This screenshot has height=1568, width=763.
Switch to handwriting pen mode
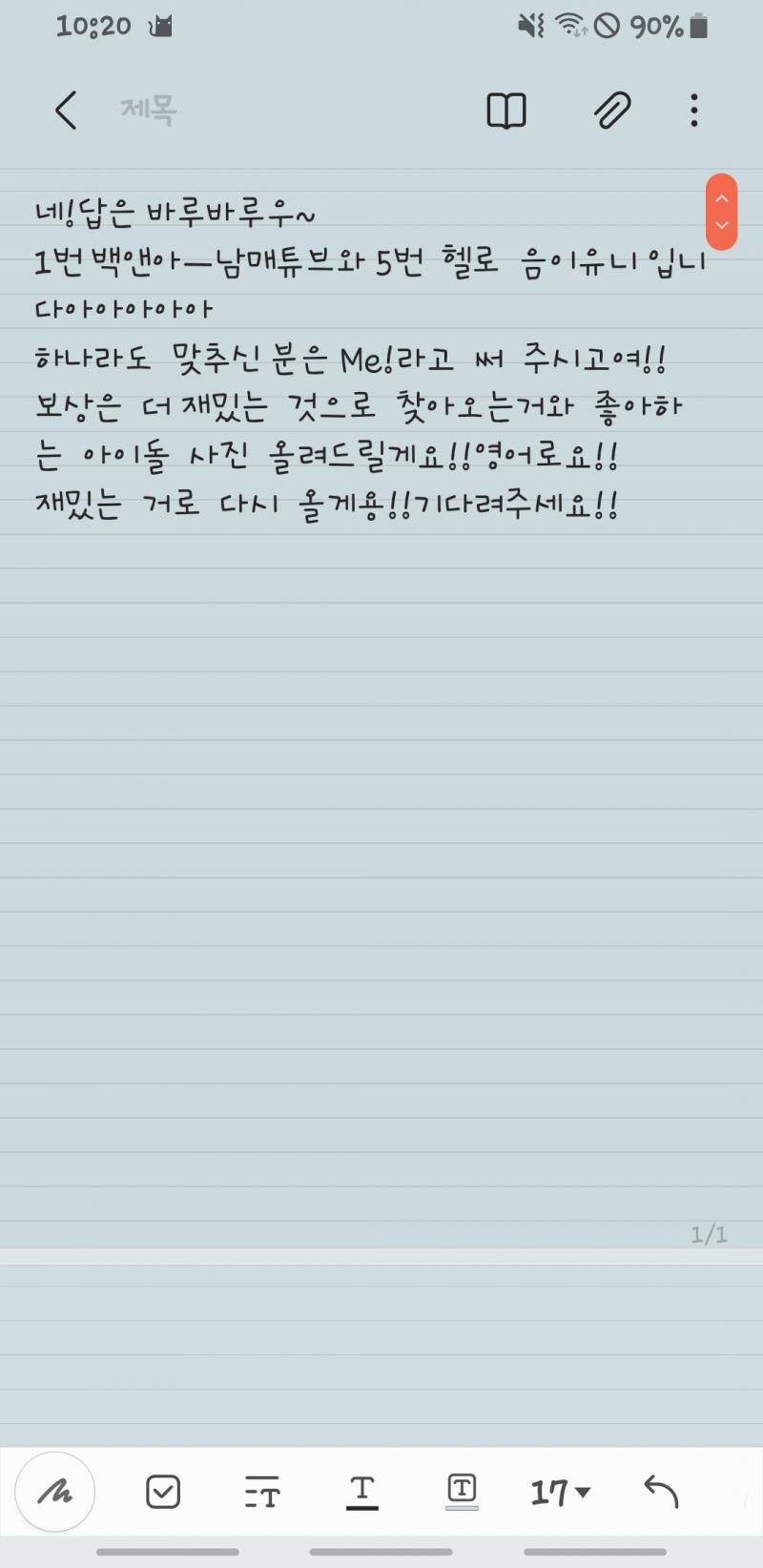55,1492
